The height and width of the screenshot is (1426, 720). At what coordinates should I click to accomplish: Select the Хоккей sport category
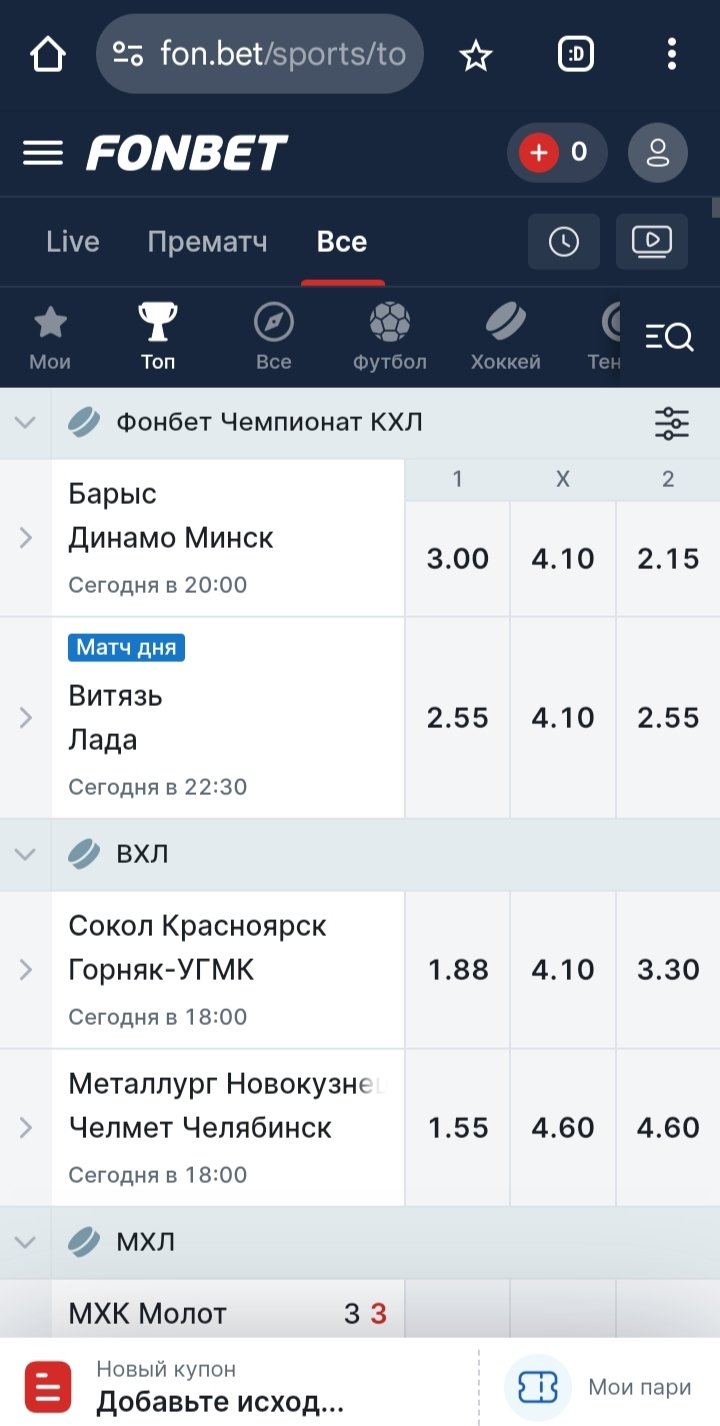[x=505, y=338]
